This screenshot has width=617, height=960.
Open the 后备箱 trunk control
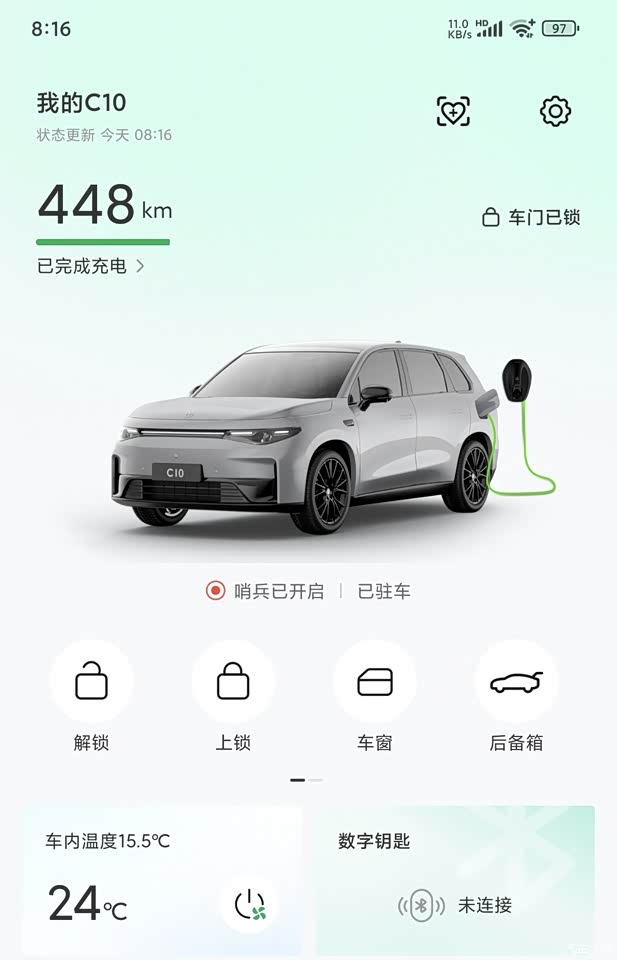[x=516, y=682]
